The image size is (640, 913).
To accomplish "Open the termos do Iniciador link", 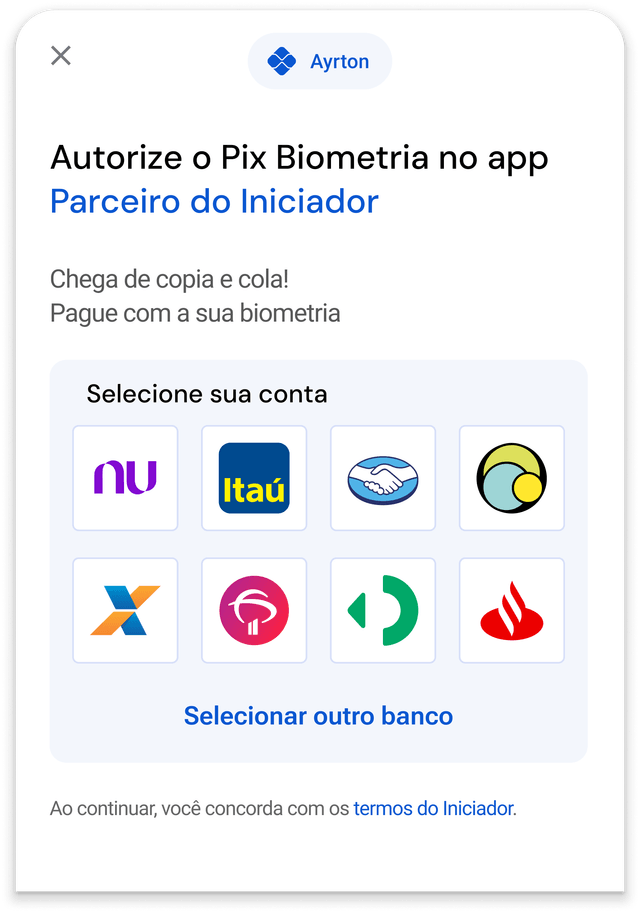I will click(433, 808).
